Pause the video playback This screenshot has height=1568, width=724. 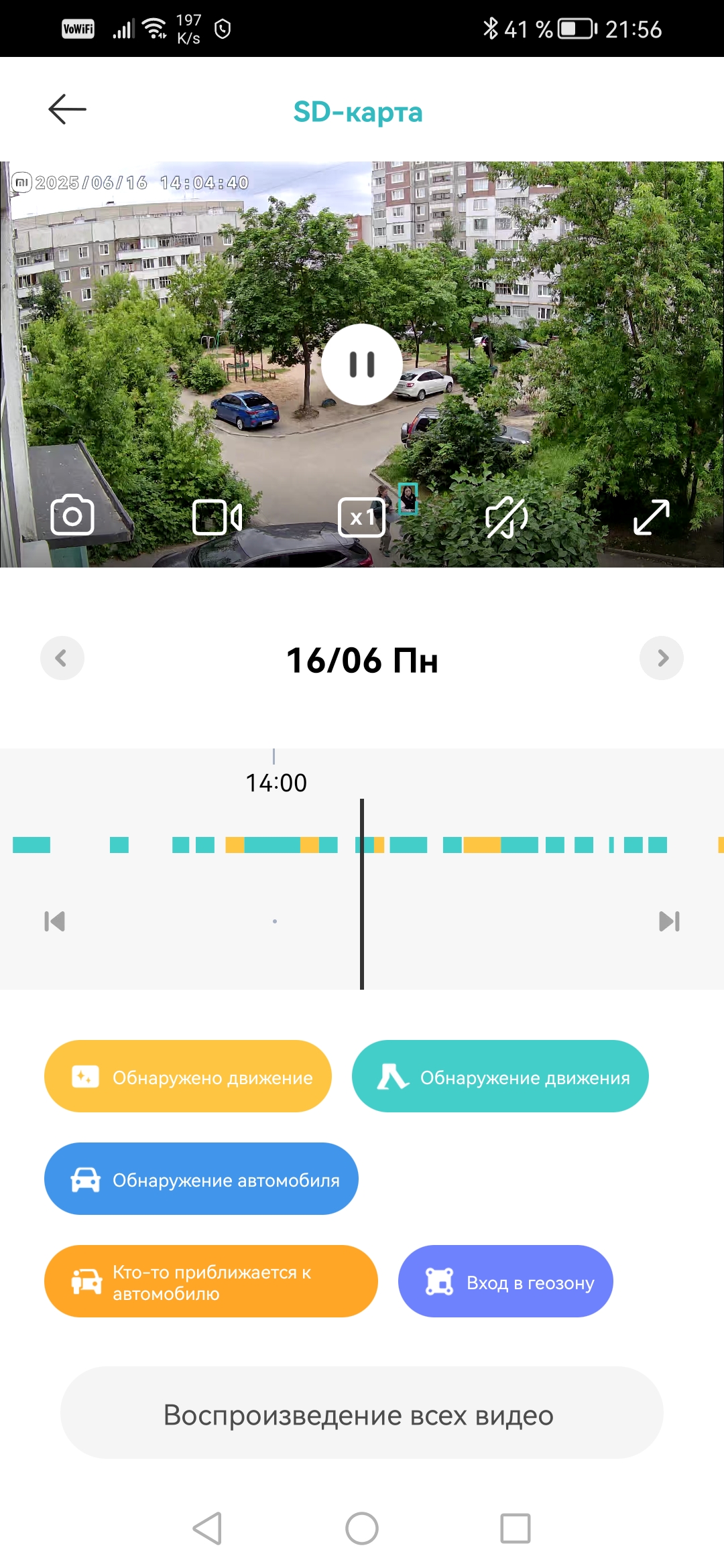362,365
